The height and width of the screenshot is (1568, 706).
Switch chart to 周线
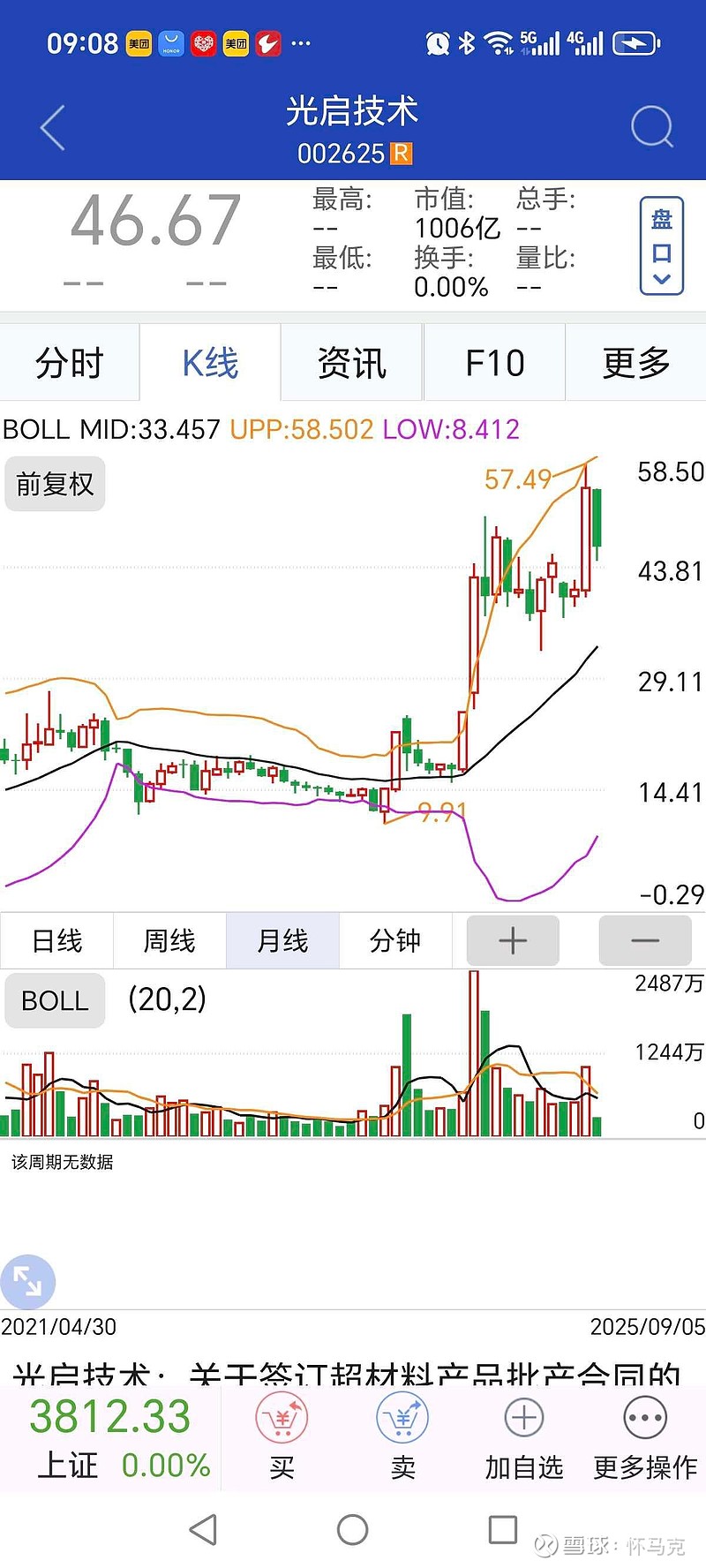(169, 940)
